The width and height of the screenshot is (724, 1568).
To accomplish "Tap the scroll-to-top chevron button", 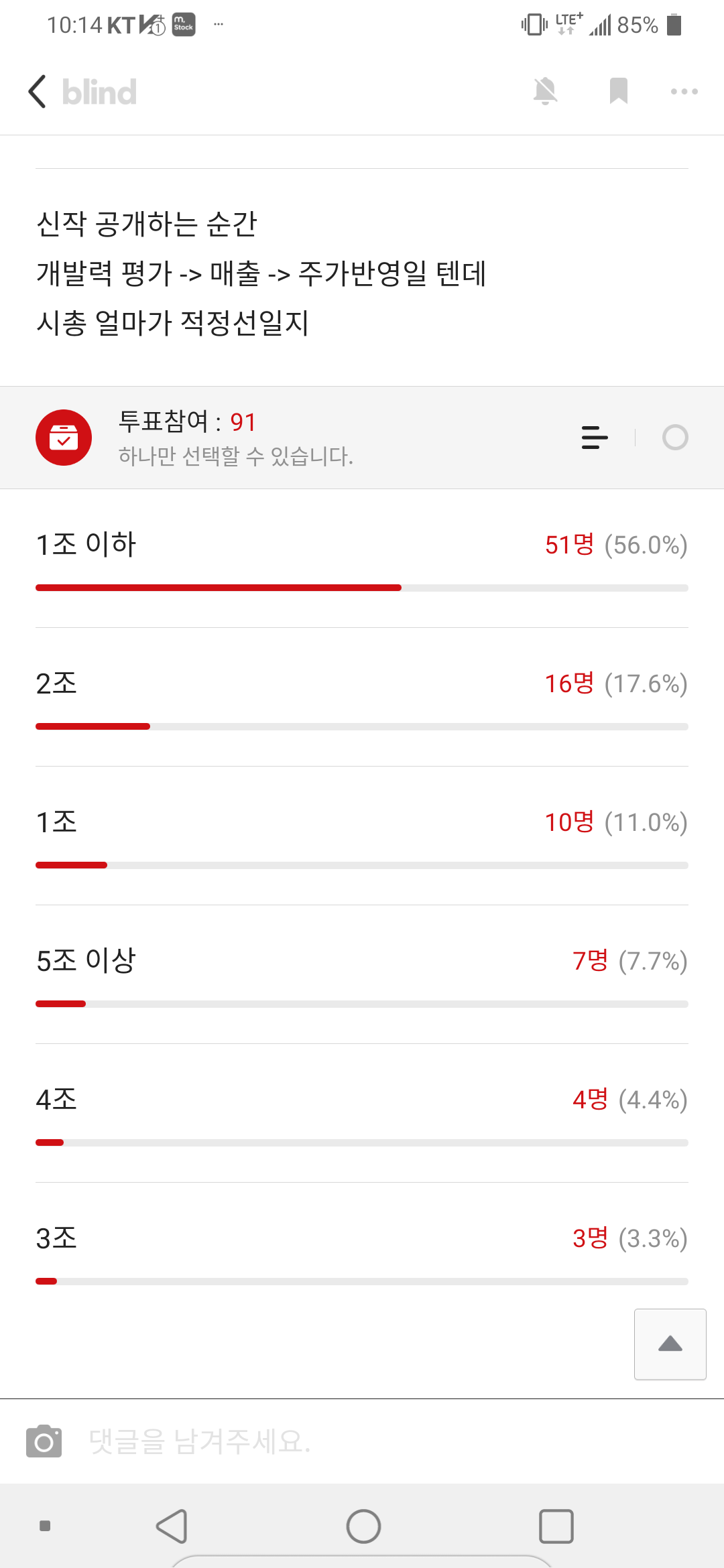I will [x=670, y=1345].
